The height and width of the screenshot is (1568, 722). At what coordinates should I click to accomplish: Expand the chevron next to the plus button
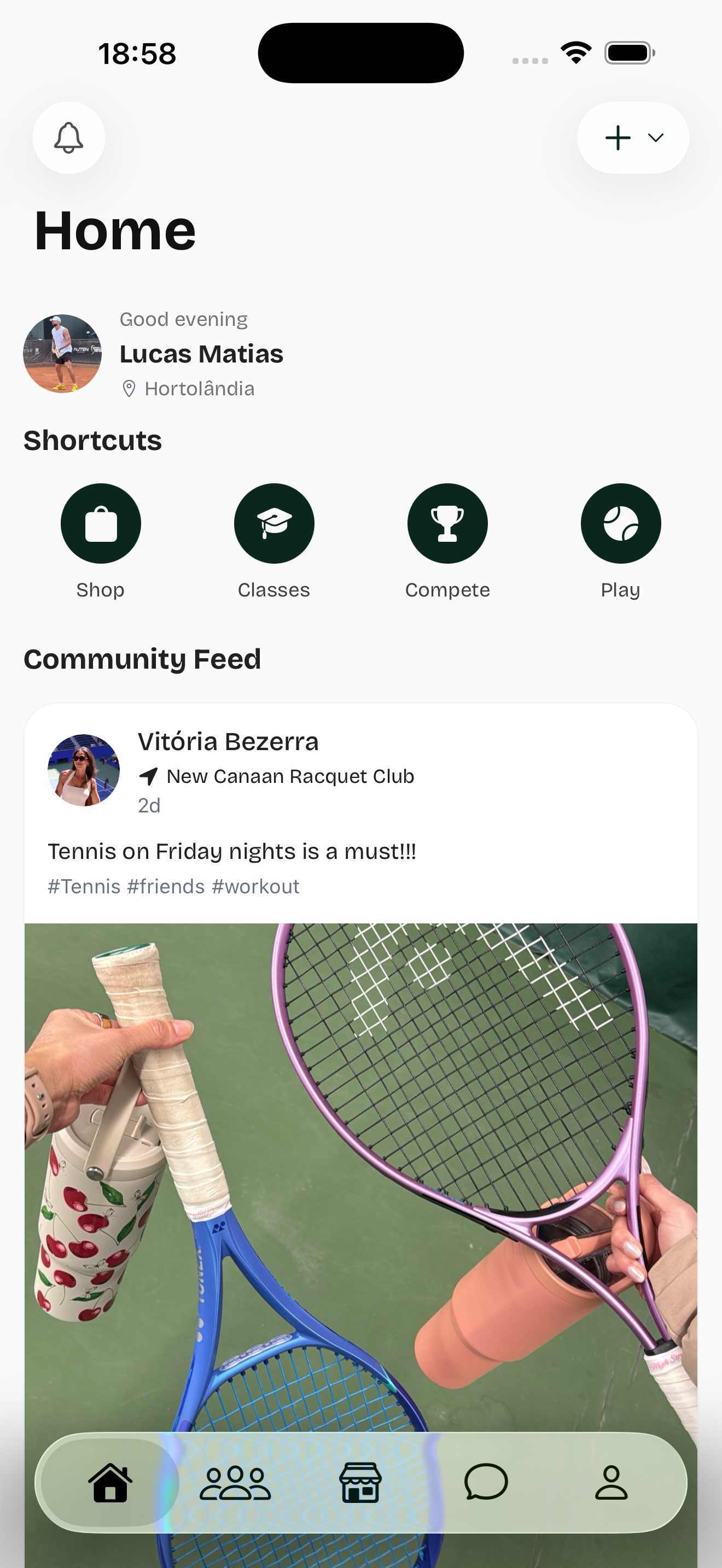[656, 138]
